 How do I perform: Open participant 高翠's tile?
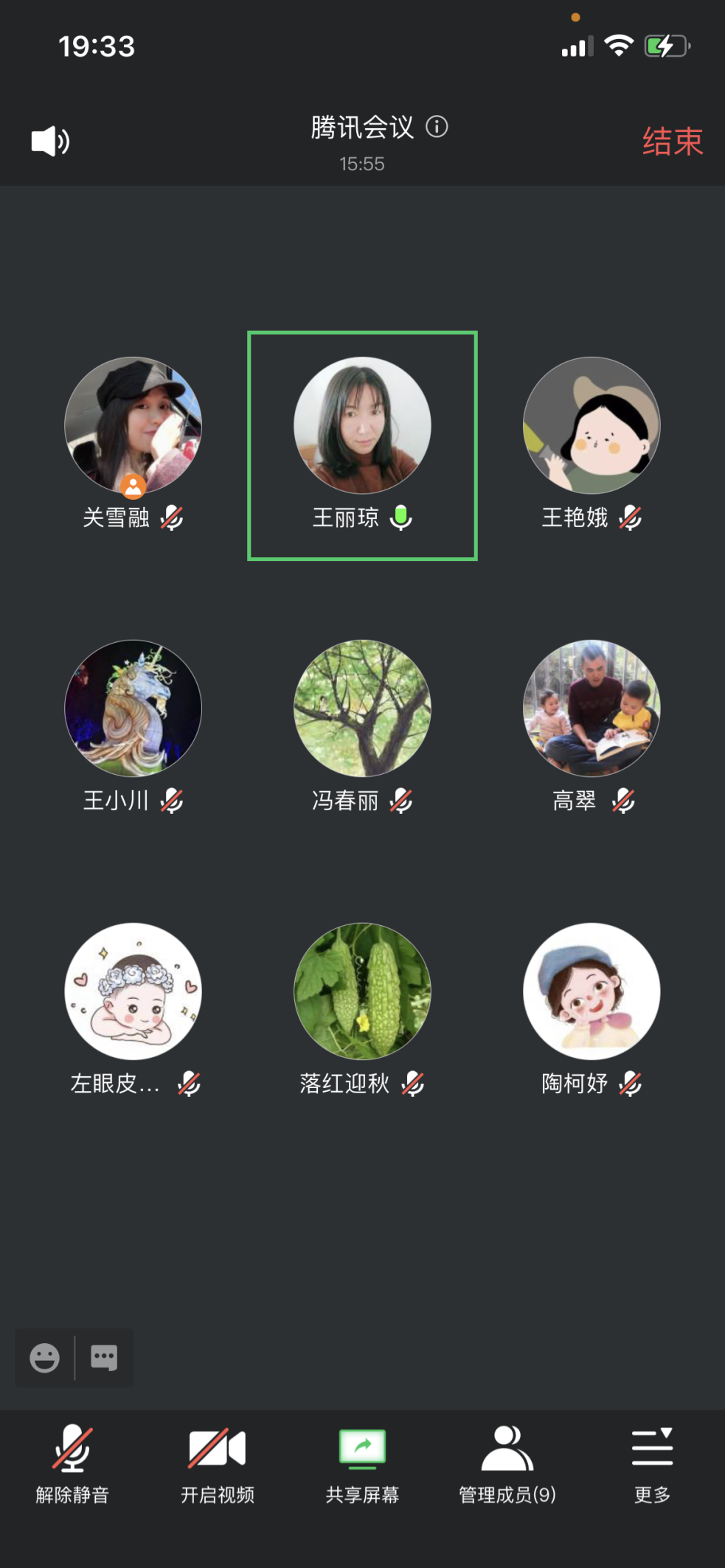(592, 708)
